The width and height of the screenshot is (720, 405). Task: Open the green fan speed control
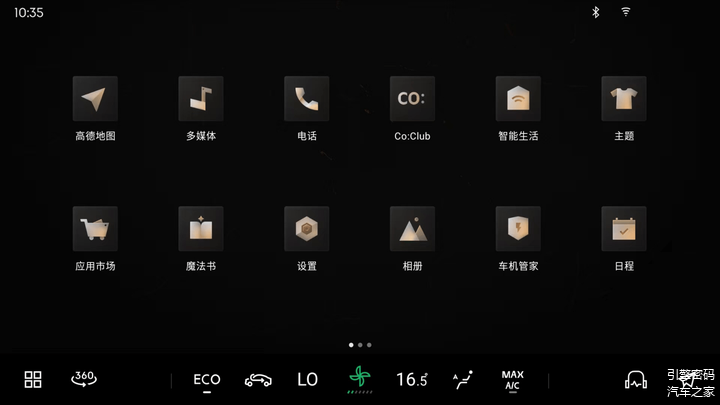pyautogui.click(x=359, y=379)
